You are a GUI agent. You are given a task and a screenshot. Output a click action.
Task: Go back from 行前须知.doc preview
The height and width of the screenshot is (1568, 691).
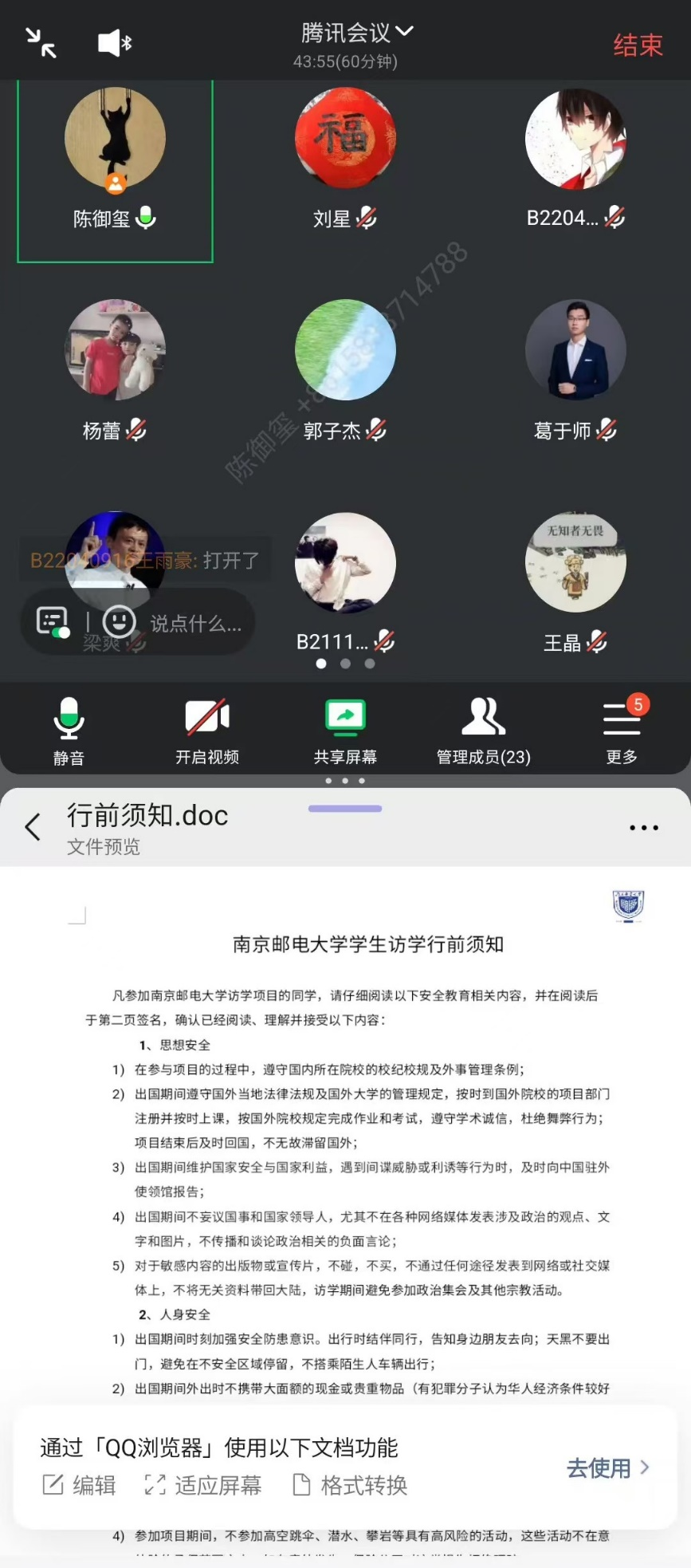33,827
